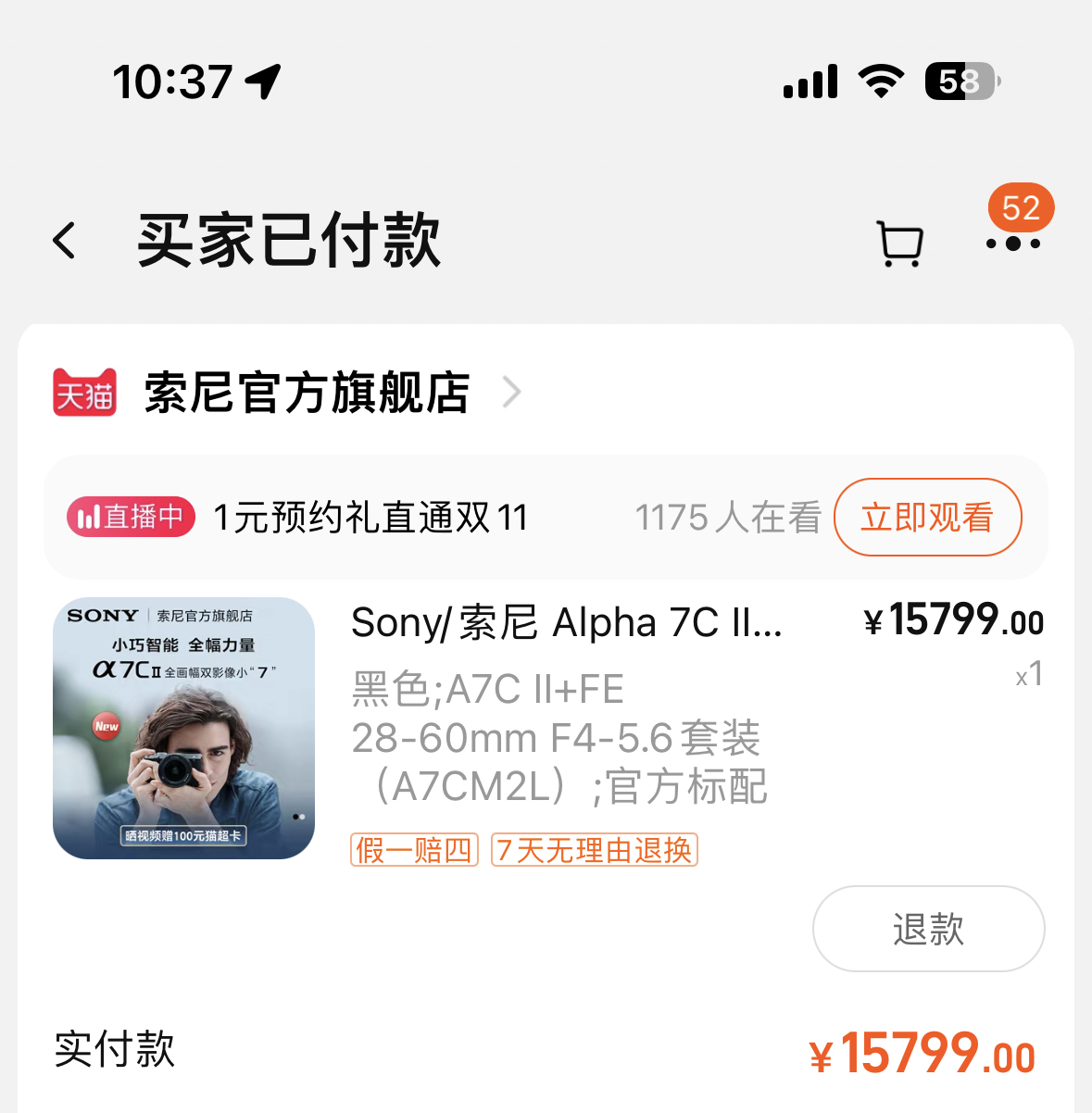Screen dimensions: 1092x1113
Task: Open the more options ellipsis menu
Action: click(1014, 246)
